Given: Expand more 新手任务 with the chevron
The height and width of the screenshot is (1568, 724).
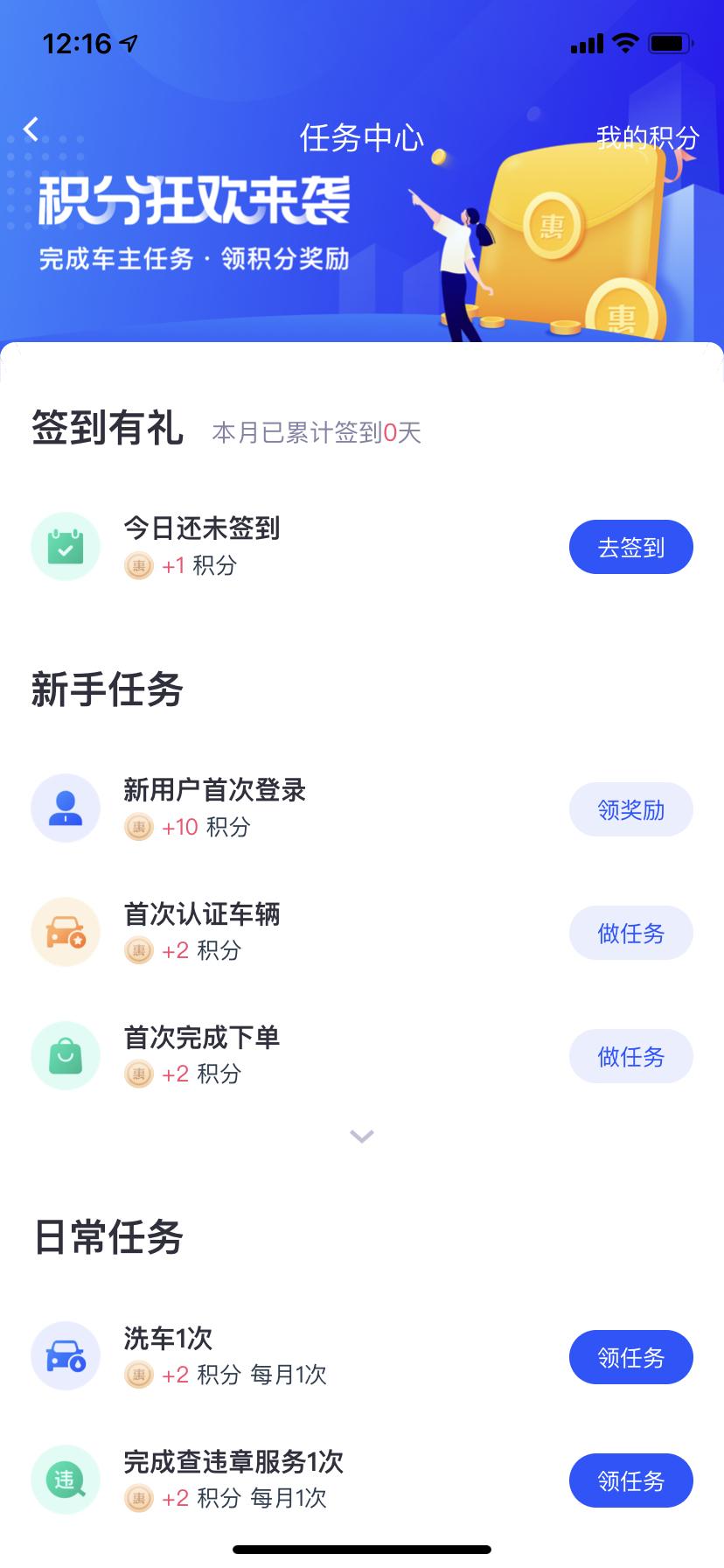Looking at the screenshot, I should pos(361,1136).
